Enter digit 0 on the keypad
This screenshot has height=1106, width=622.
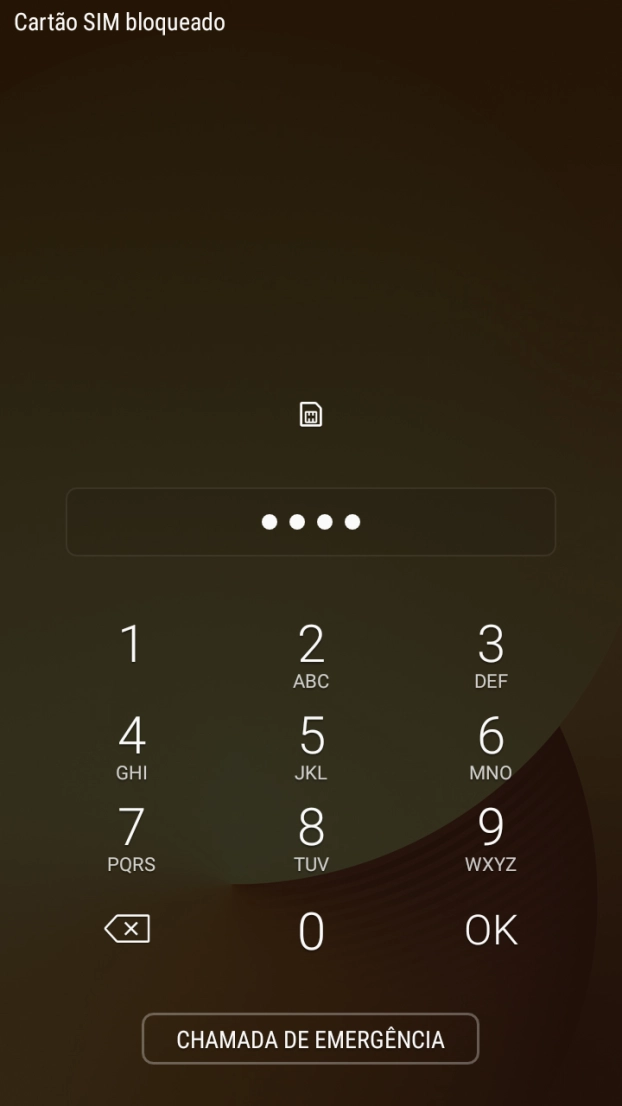(311, 930)
